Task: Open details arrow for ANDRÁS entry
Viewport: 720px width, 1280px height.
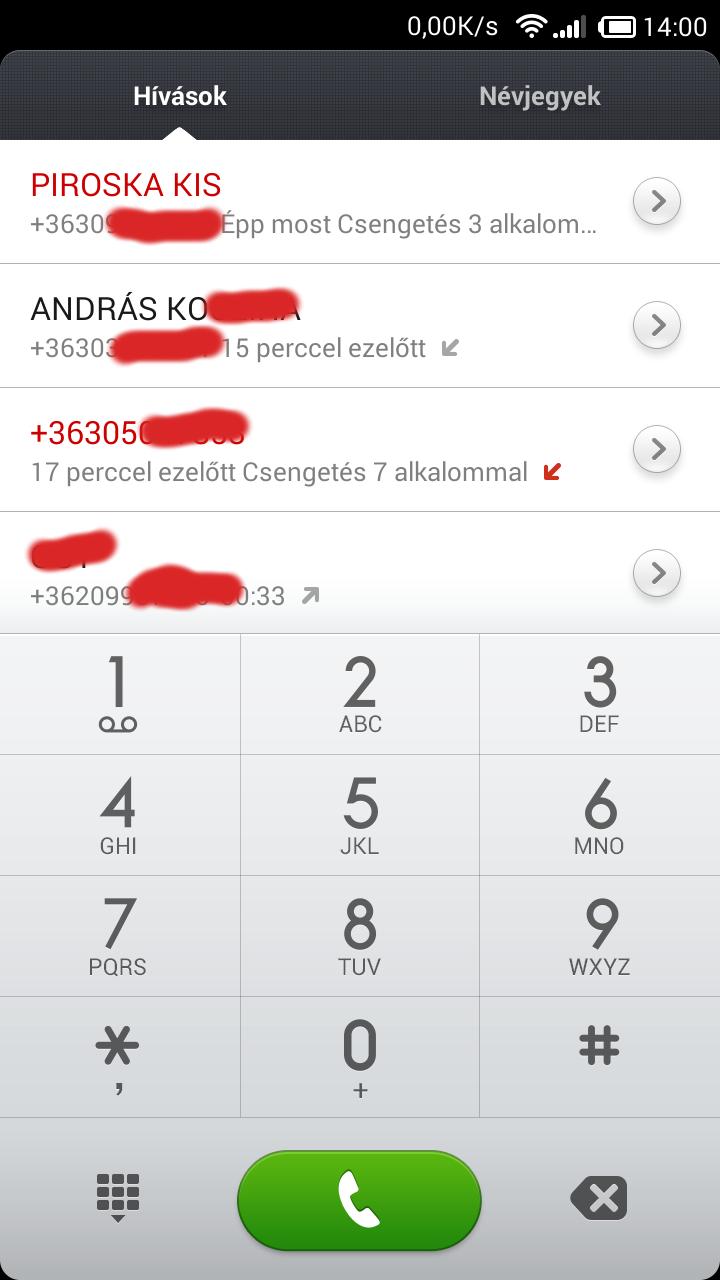Action: pyautogui.click(x=657, y=326)
